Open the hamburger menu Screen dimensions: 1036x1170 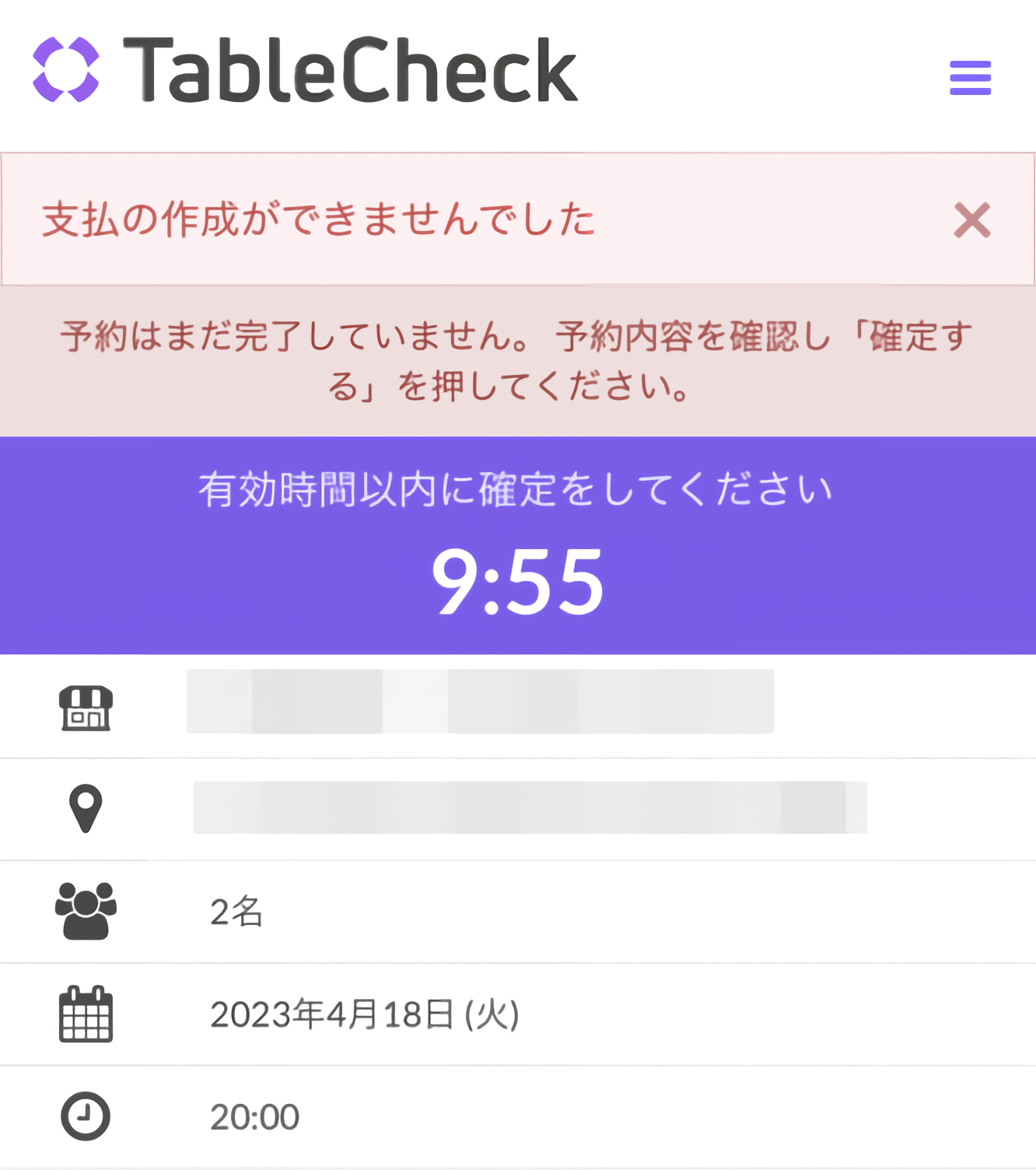point(970,78)
